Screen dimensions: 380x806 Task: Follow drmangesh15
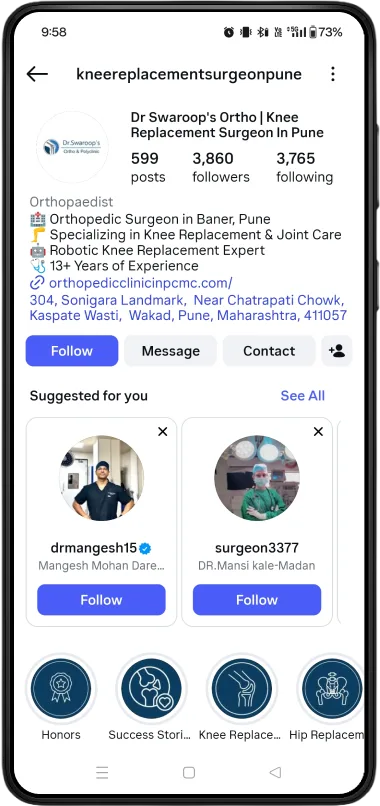pos(101,600)
